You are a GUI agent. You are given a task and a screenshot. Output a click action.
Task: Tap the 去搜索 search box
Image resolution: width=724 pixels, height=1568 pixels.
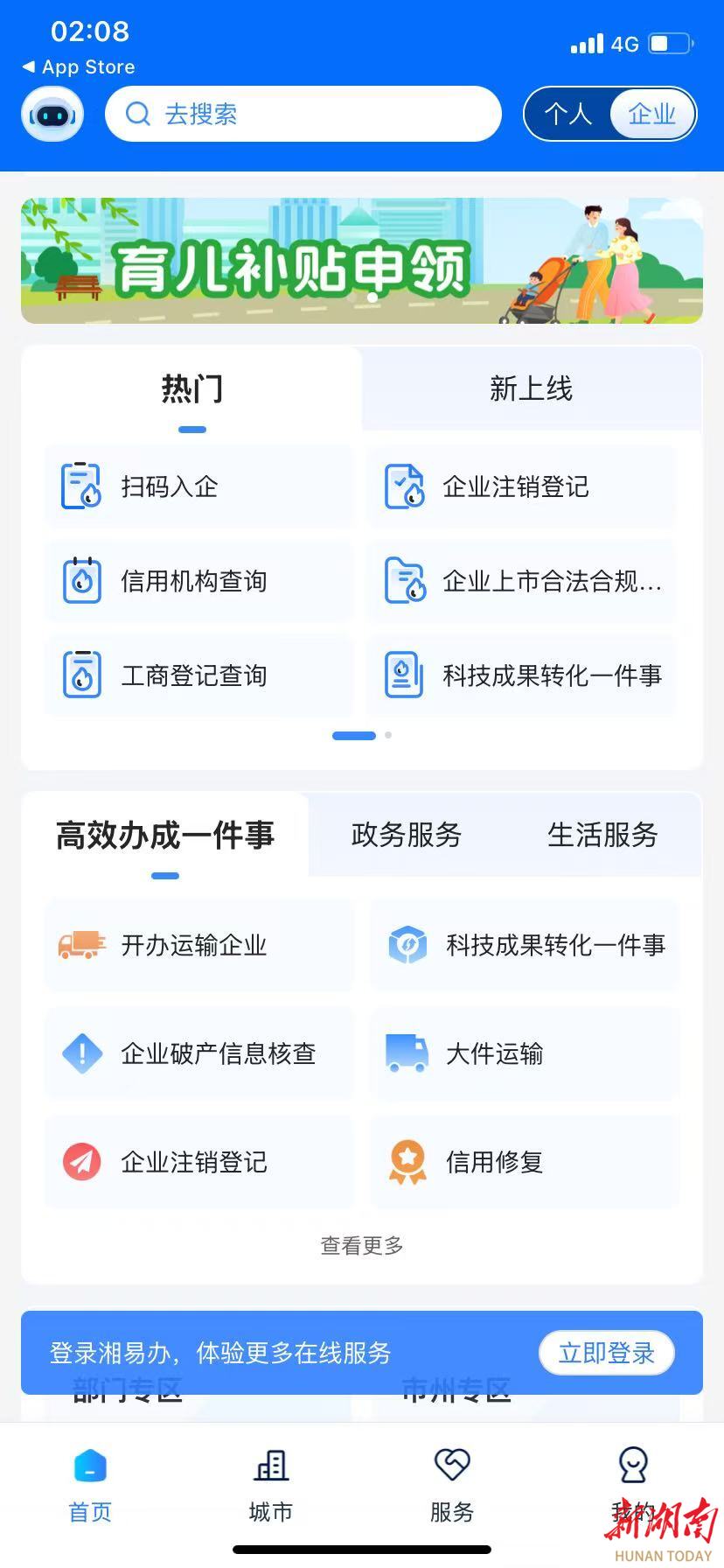tap(303, 114)
